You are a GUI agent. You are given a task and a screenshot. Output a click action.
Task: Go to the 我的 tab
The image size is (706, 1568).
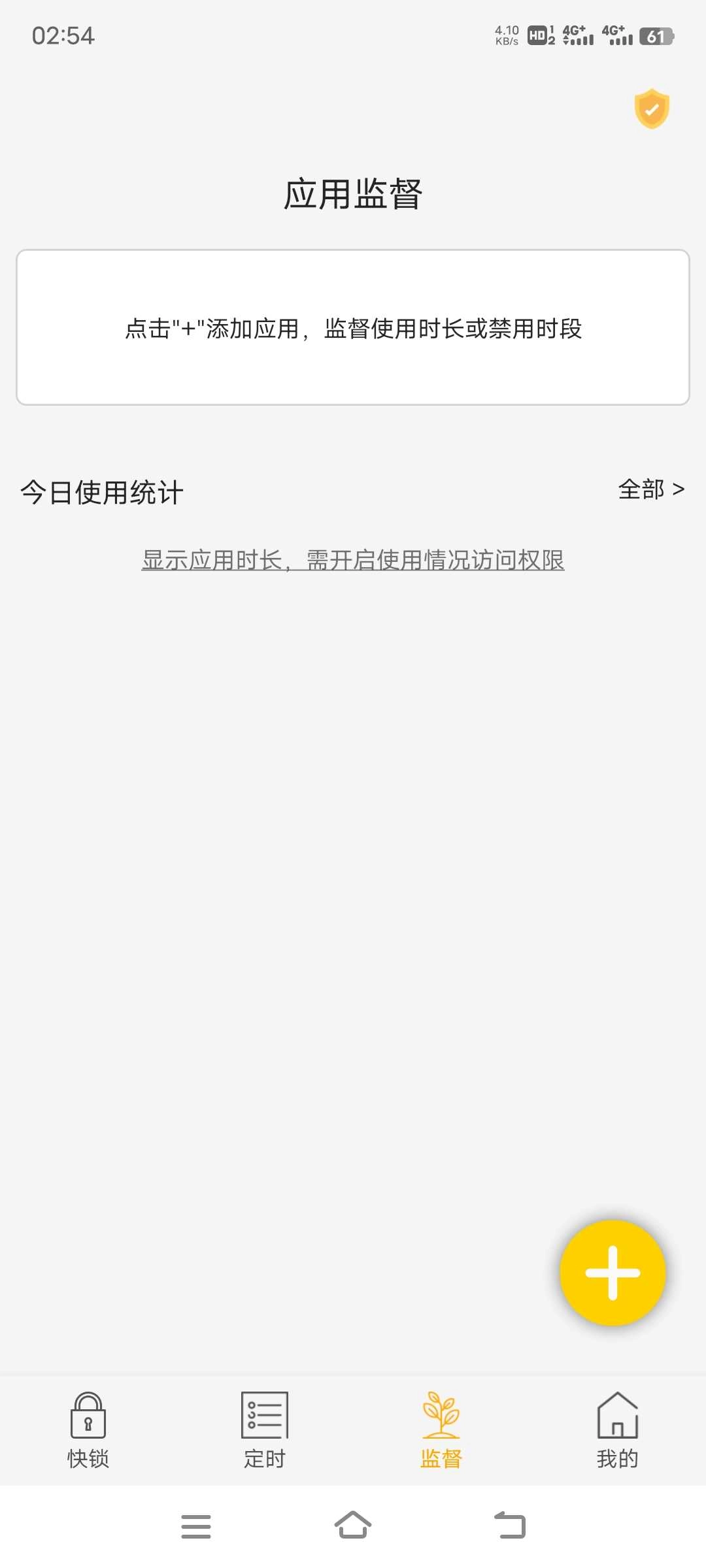[x=618, y=1430]
